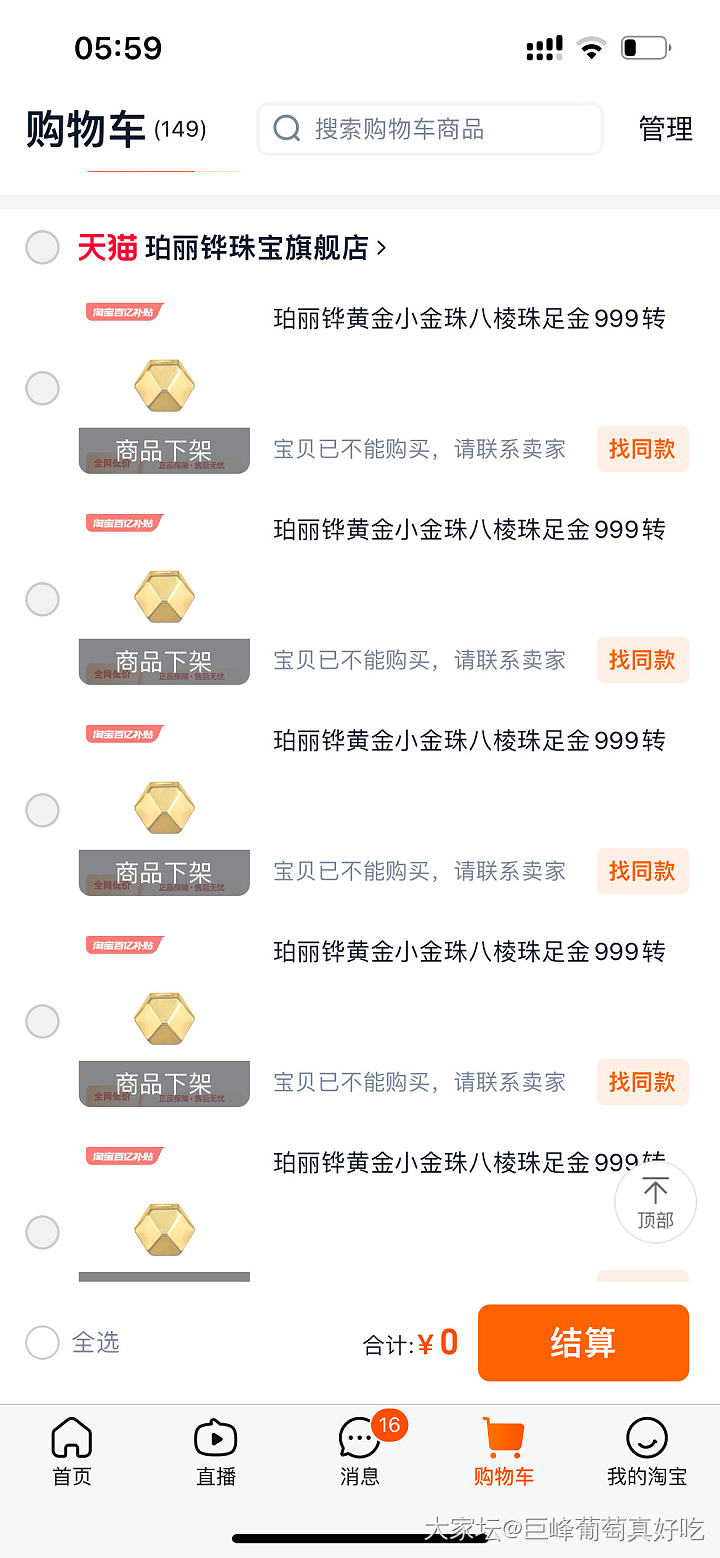Tap the 购物车 tab
720x1558 pixels.
pyautogui.click(x=503, y=1452)
